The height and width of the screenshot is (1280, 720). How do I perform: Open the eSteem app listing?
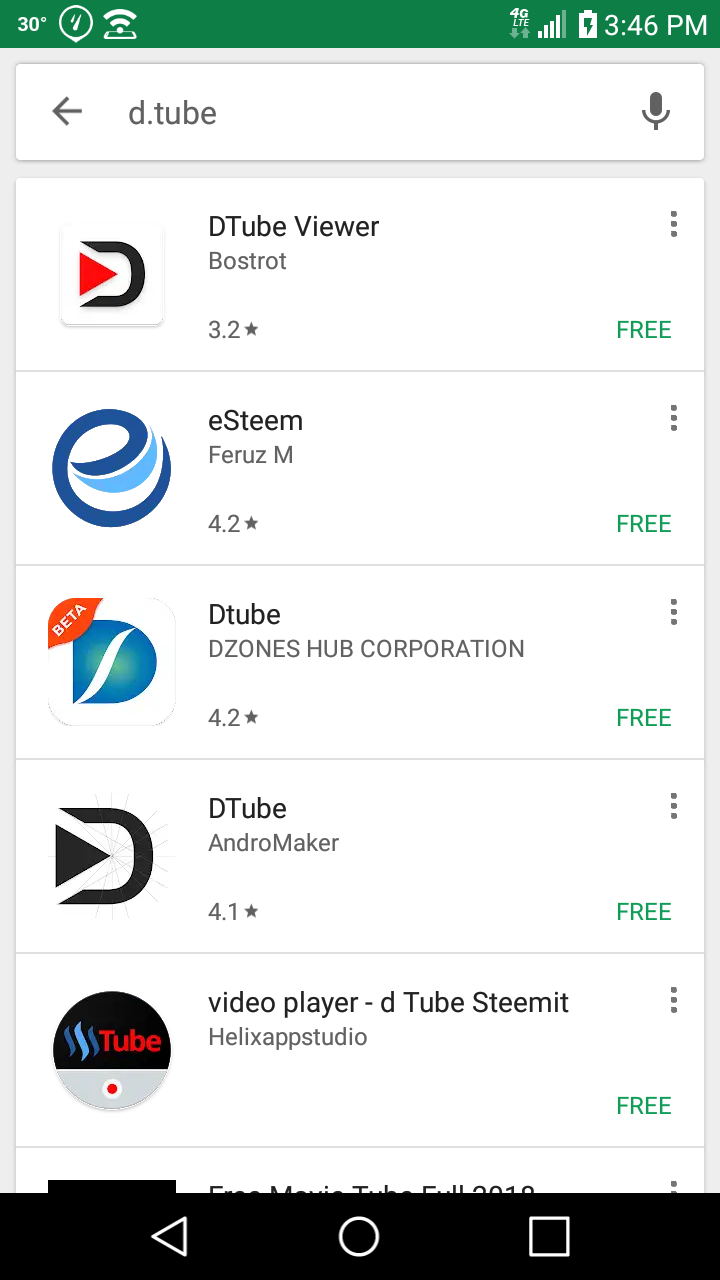pos(359,468)
